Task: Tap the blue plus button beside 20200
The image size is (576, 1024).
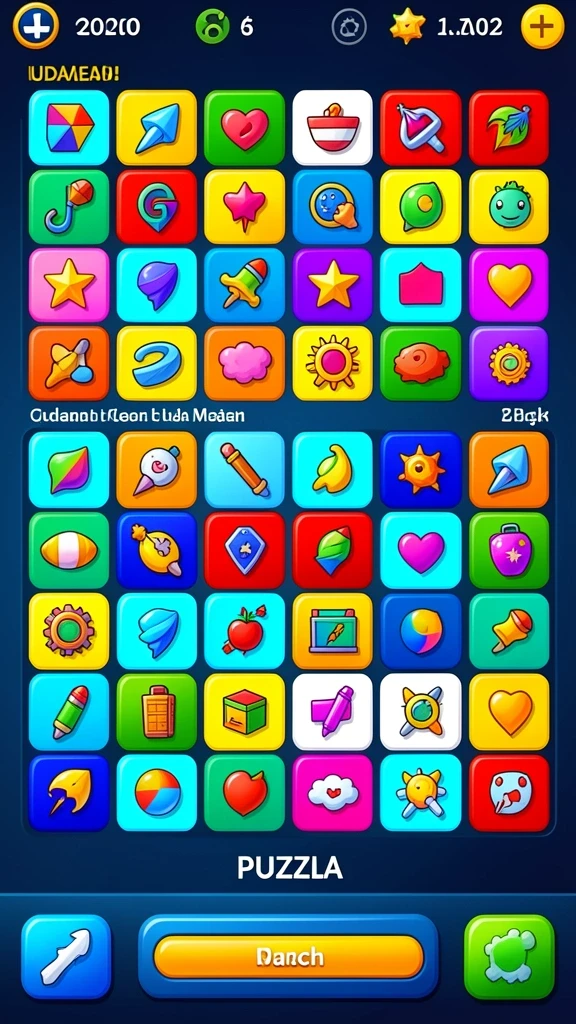Action: [x=35, y=26]
